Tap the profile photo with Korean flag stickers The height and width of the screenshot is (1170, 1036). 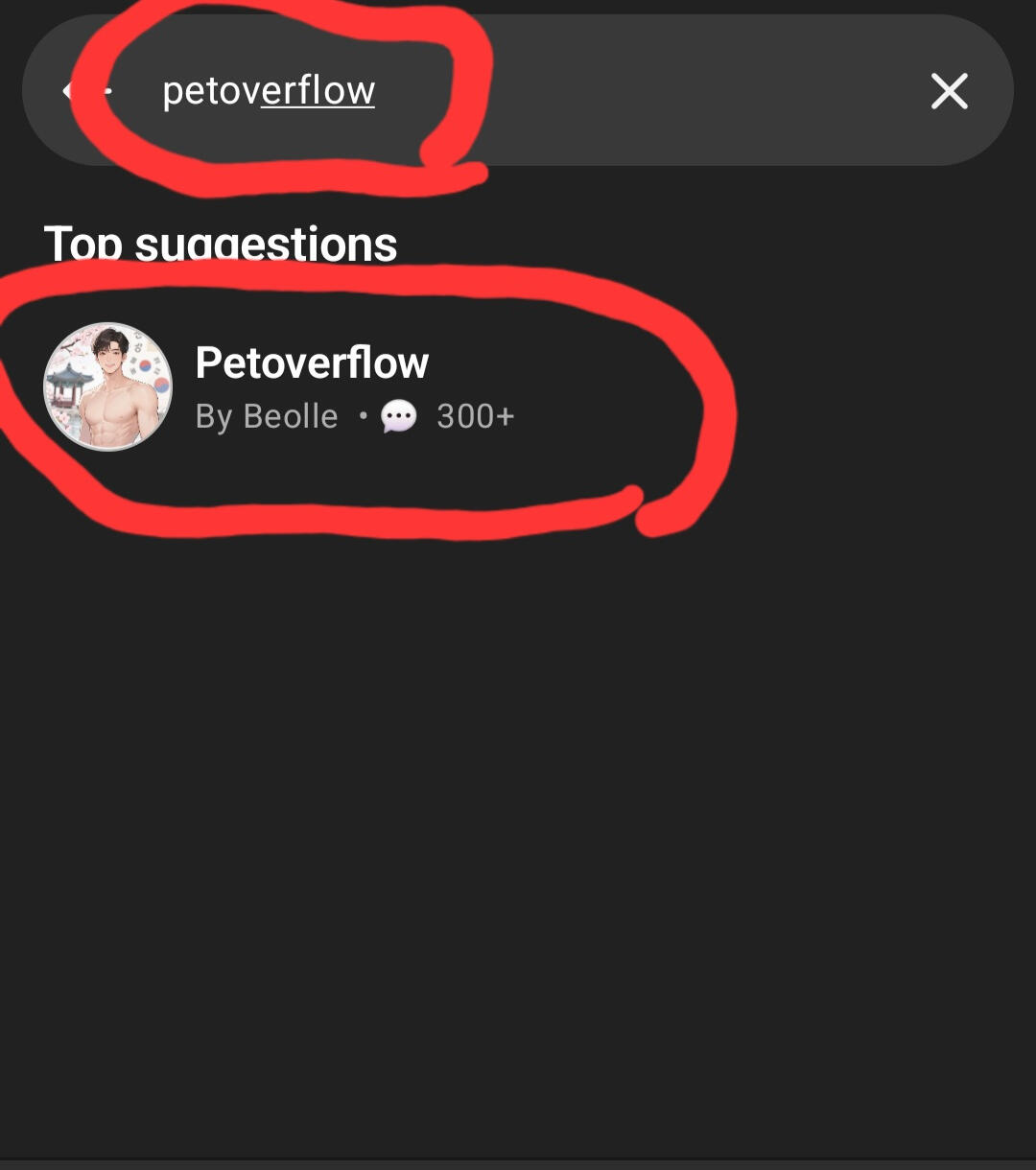tap(108, 386)
